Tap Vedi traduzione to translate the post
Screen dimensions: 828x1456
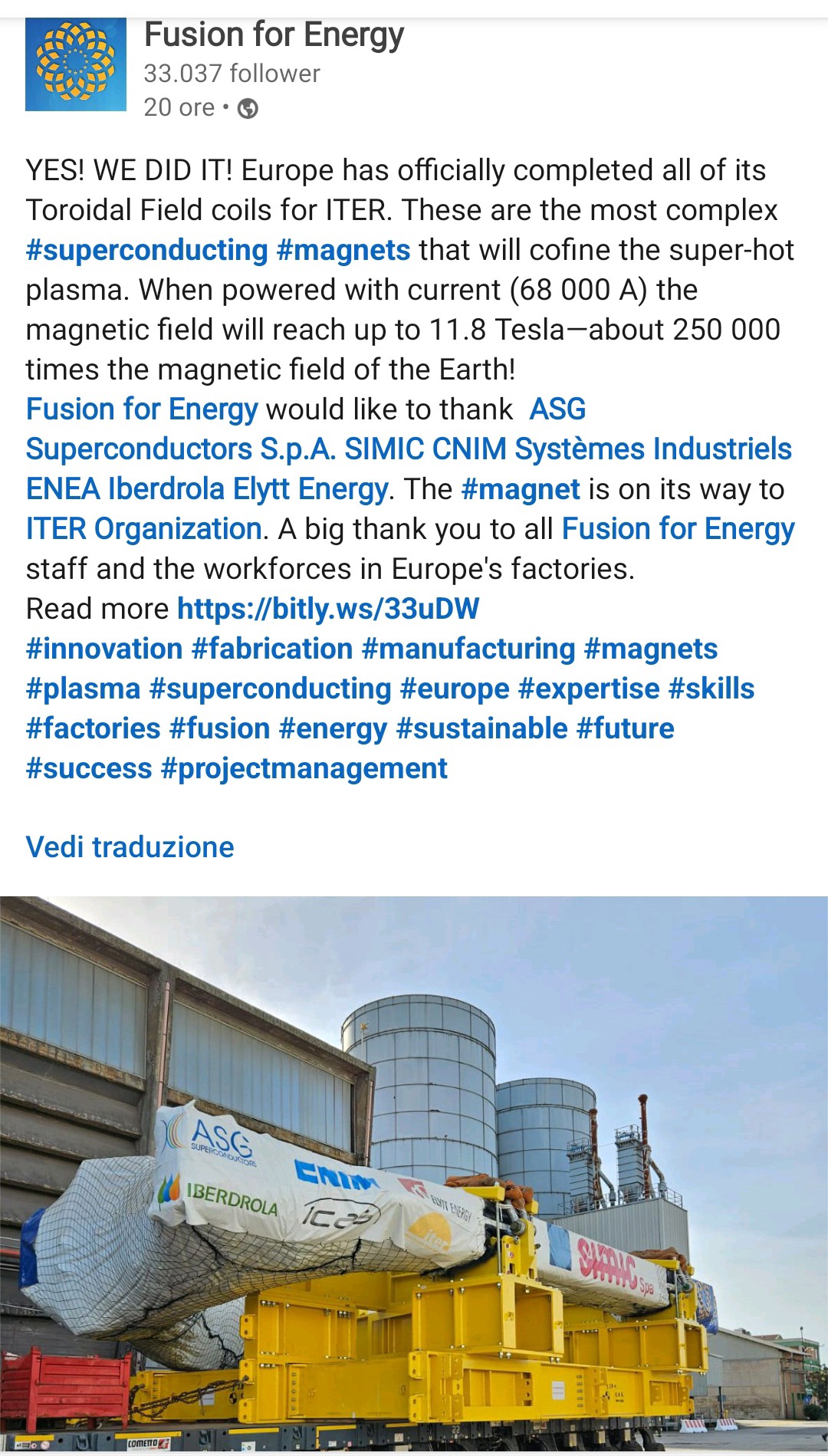130,847
